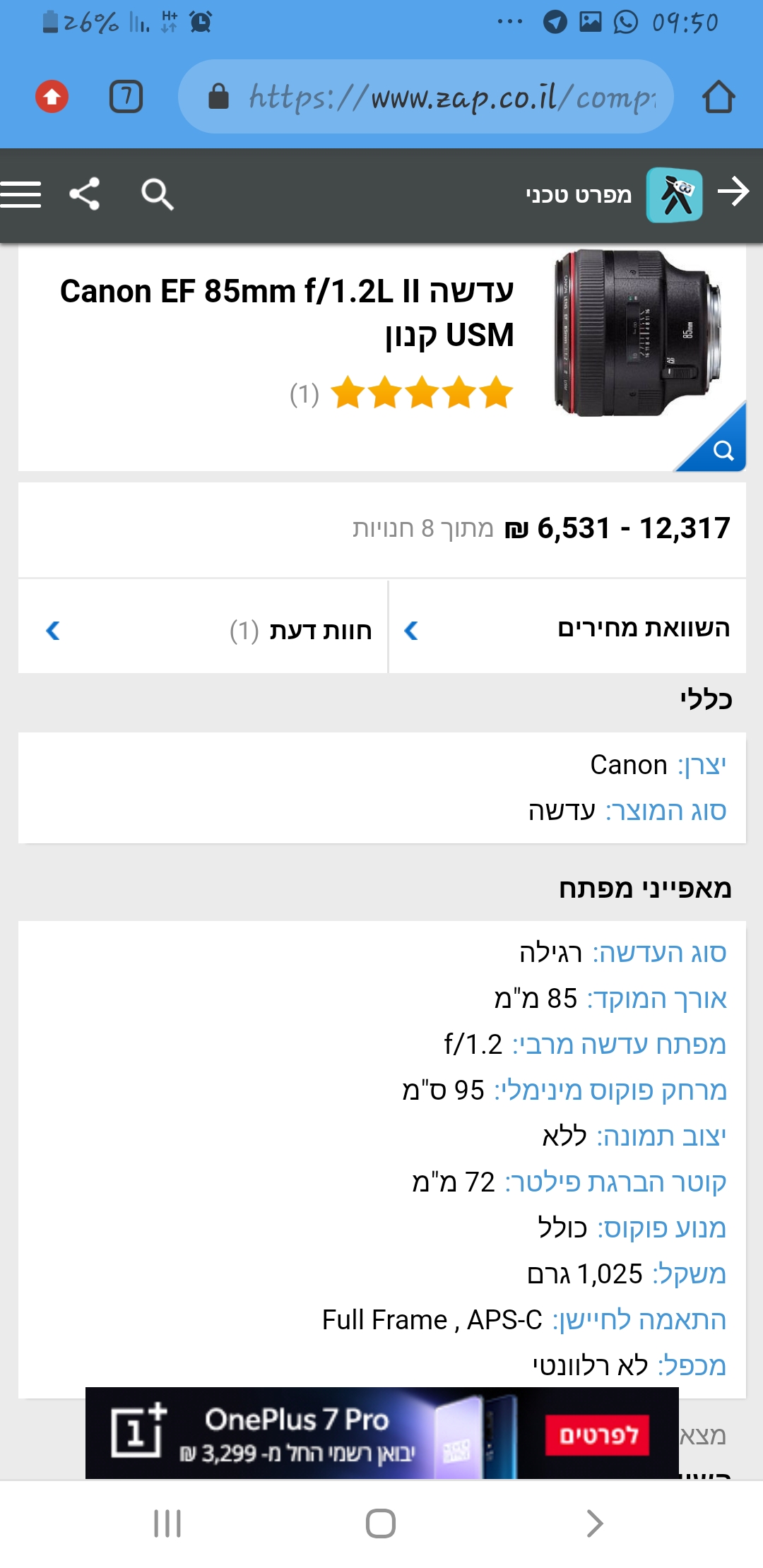Go to the device home screen
The width and height of the screenshot is (763, 1568).
tap(381, 1524)
